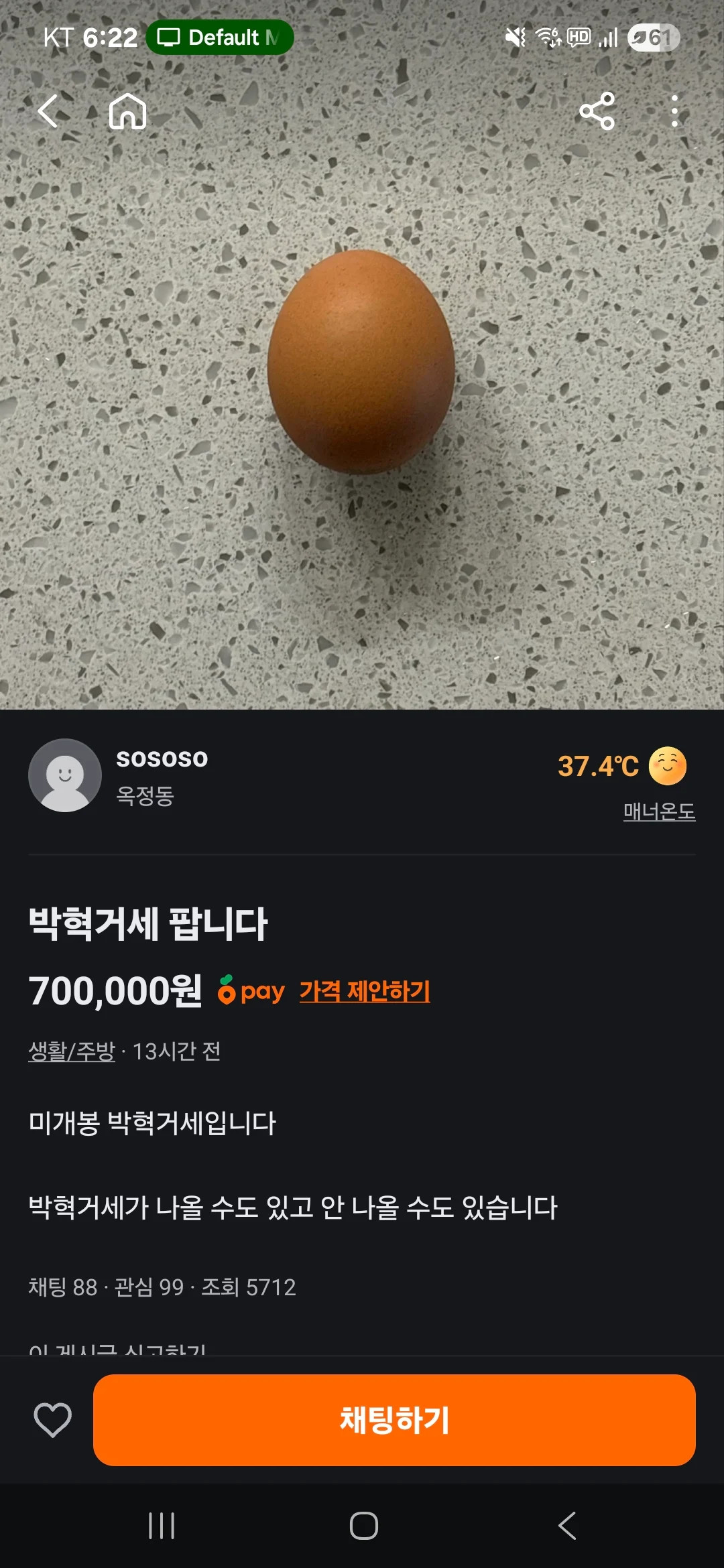Open the overflow menu
Image resolution: width=724 pixels, height=1568 pixels.
674,111
